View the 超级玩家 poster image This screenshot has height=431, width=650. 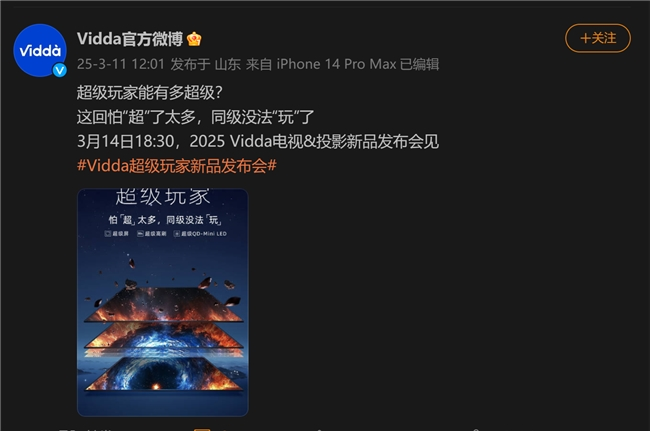click(162, 301)
